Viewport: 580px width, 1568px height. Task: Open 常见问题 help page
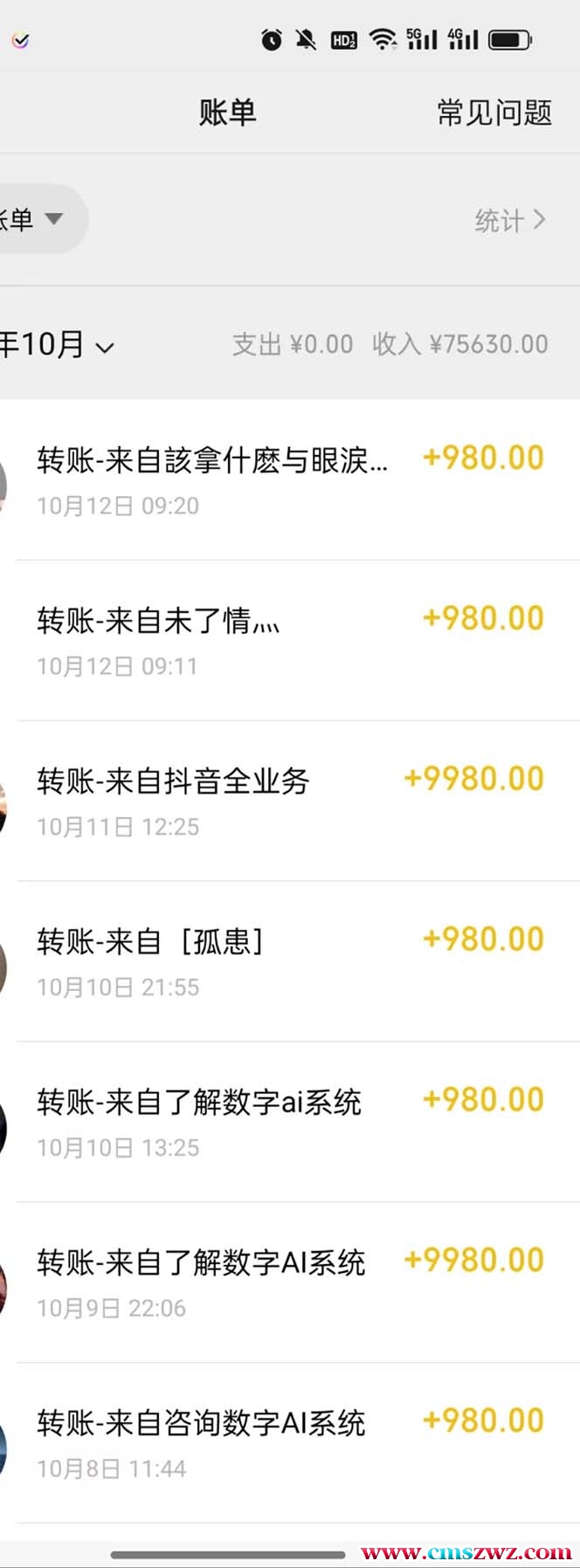pos(494,113)
